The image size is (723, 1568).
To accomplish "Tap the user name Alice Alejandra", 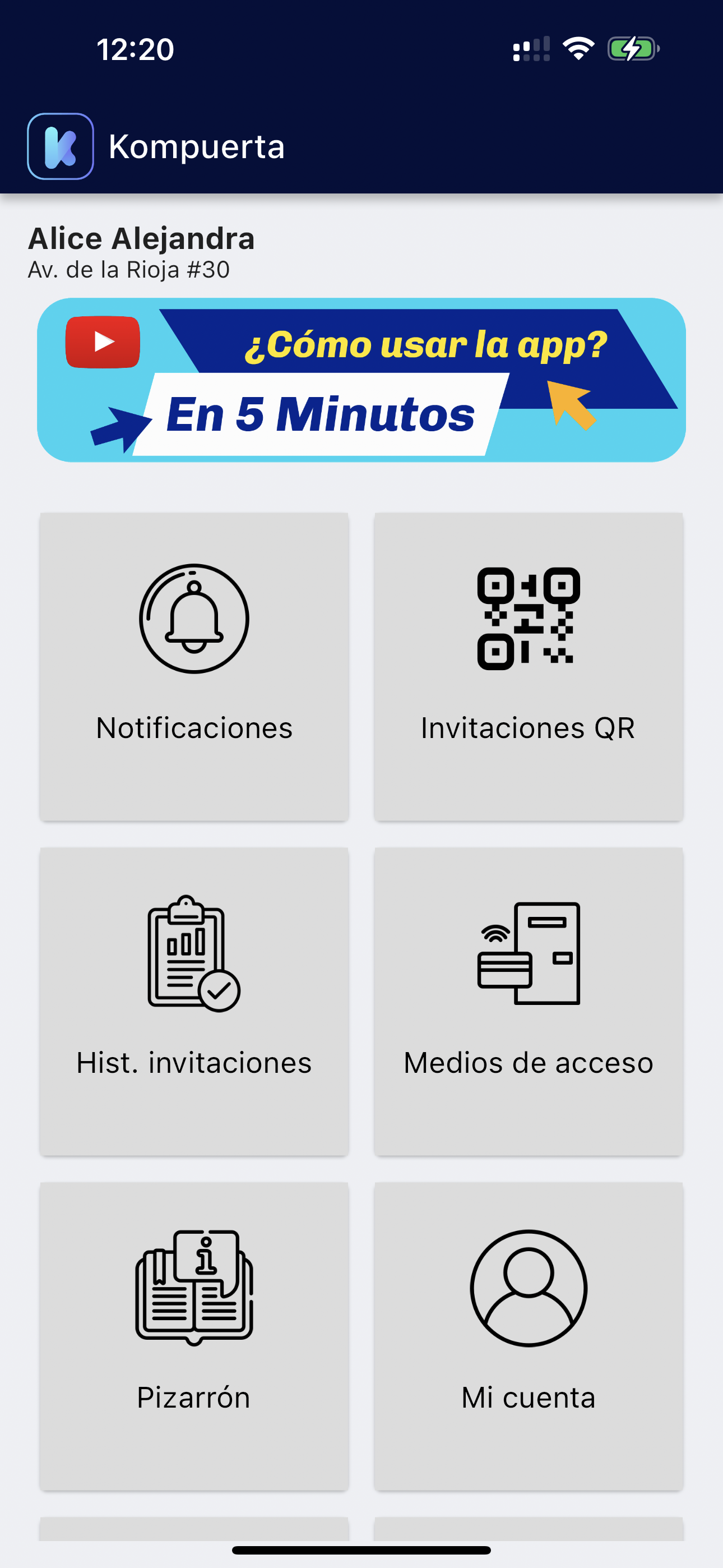I will (x=142, y=238).
